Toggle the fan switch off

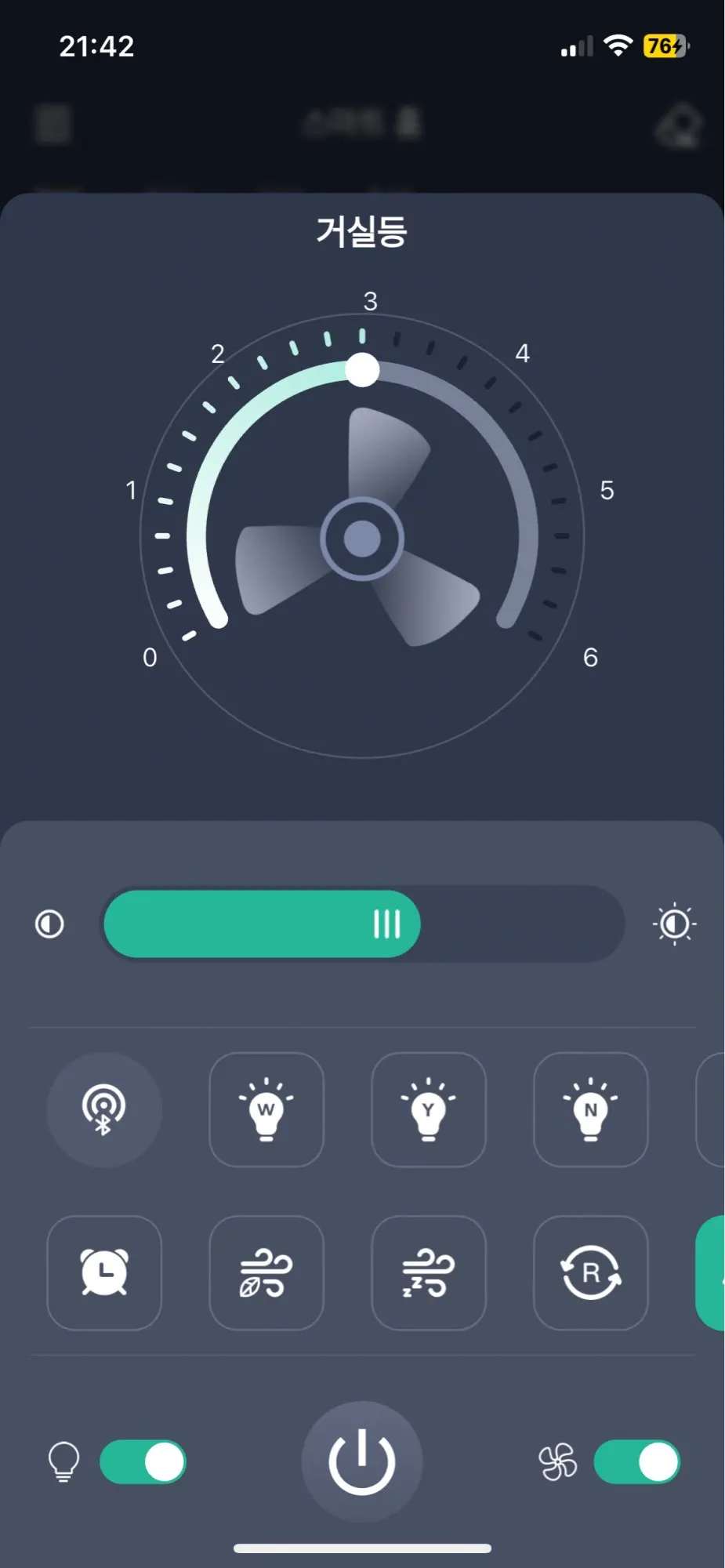point(636,1462)
